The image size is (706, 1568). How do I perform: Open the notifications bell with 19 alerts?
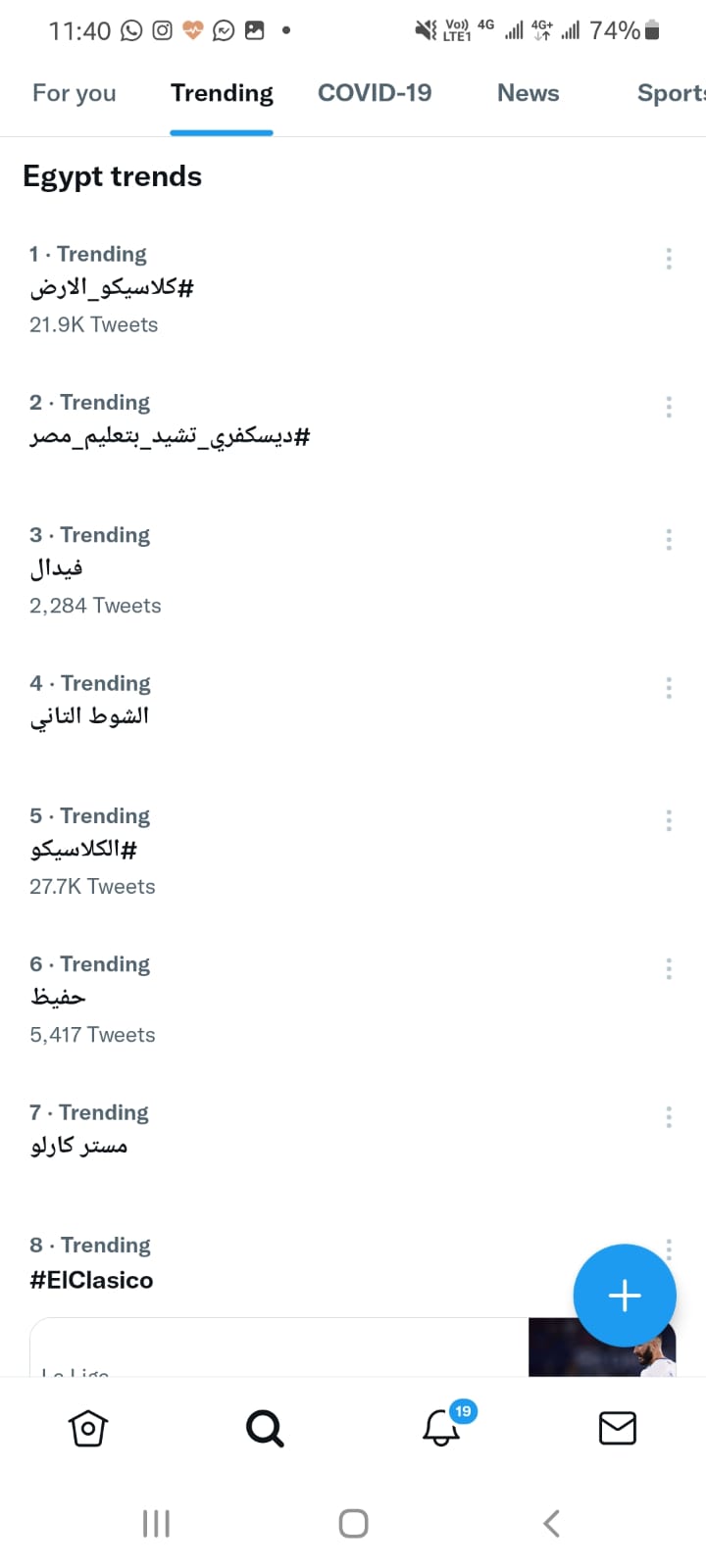pos(441,1428)
